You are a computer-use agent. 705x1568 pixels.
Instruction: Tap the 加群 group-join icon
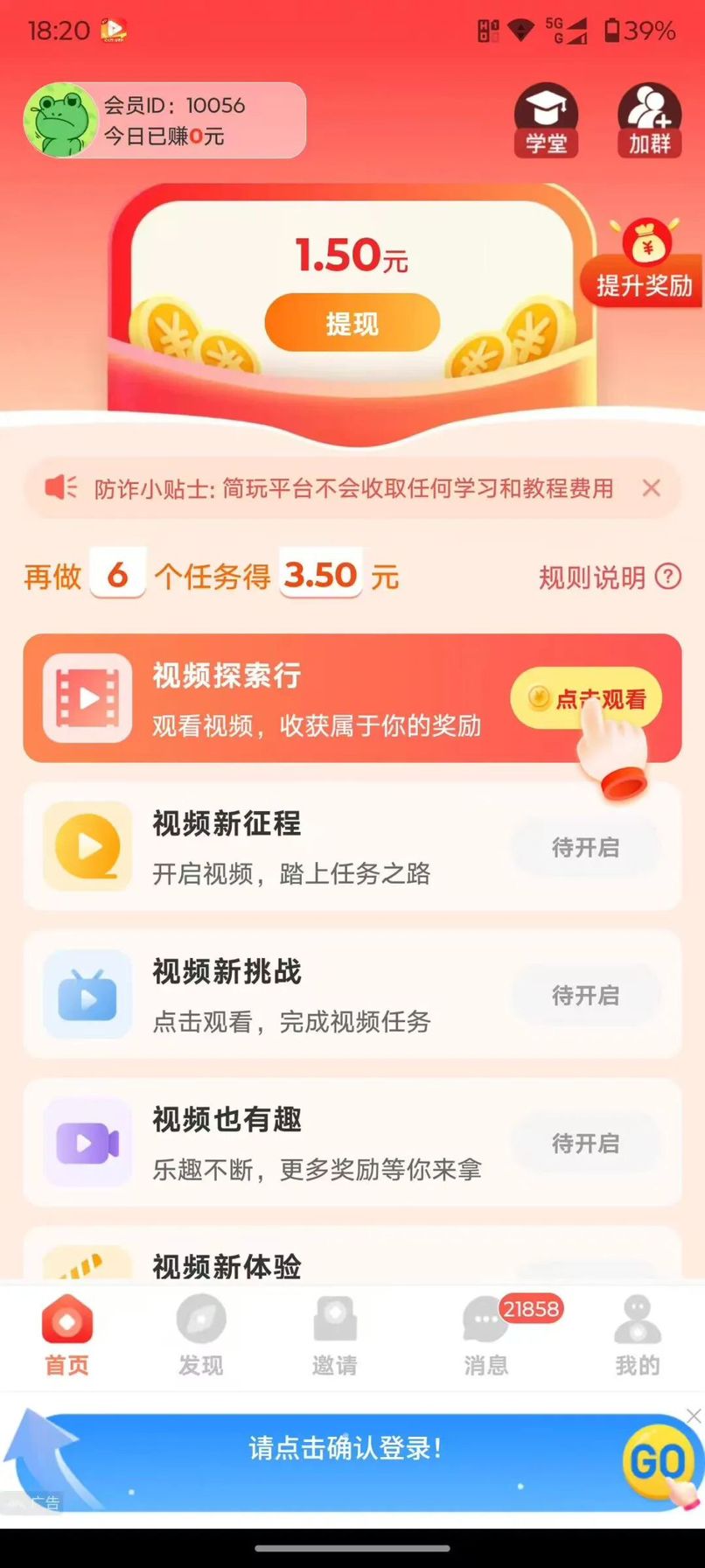[649, 120]
